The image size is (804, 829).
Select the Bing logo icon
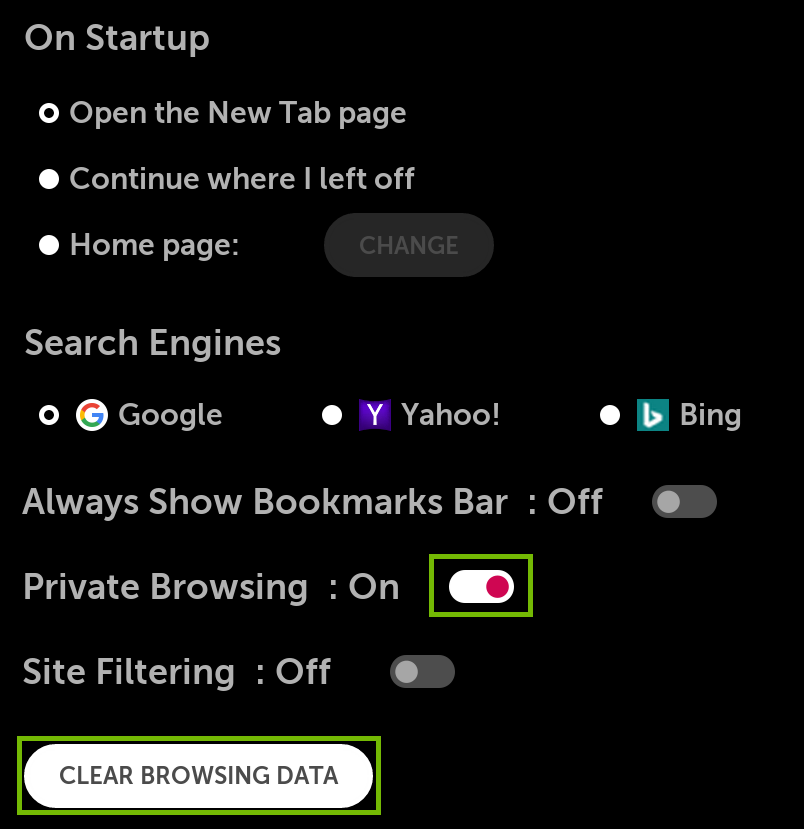coord(652,415)
